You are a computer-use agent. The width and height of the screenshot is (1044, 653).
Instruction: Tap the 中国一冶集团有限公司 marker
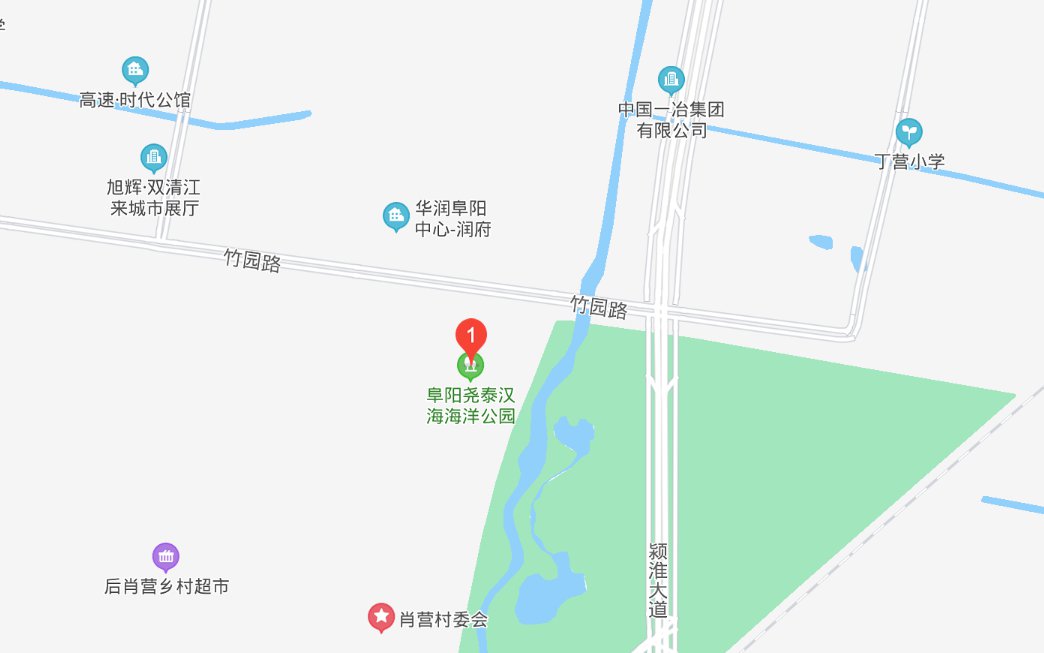tap(671, 78)
